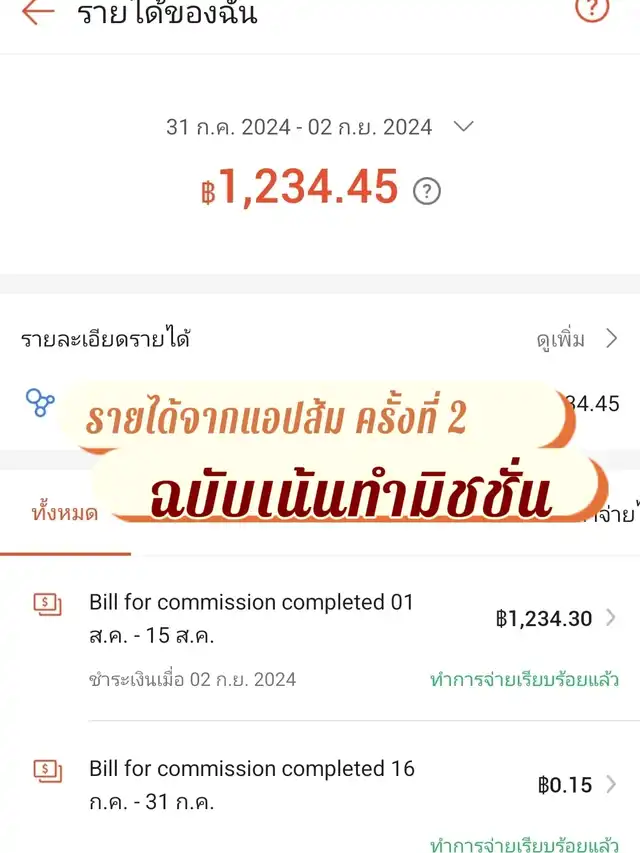Open the commission bill for ฿0.15
This screenshot has height=853, width=640.
point(330,786)
